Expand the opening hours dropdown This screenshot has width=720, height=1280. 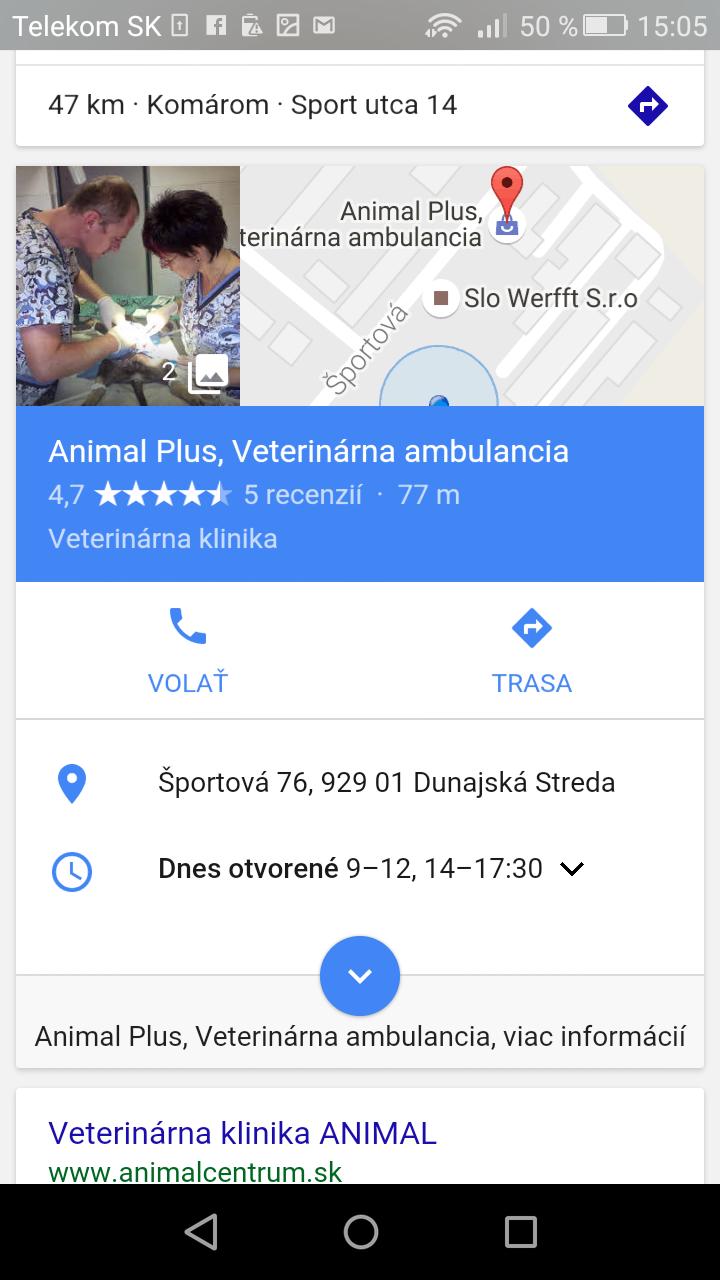(571, 869)
